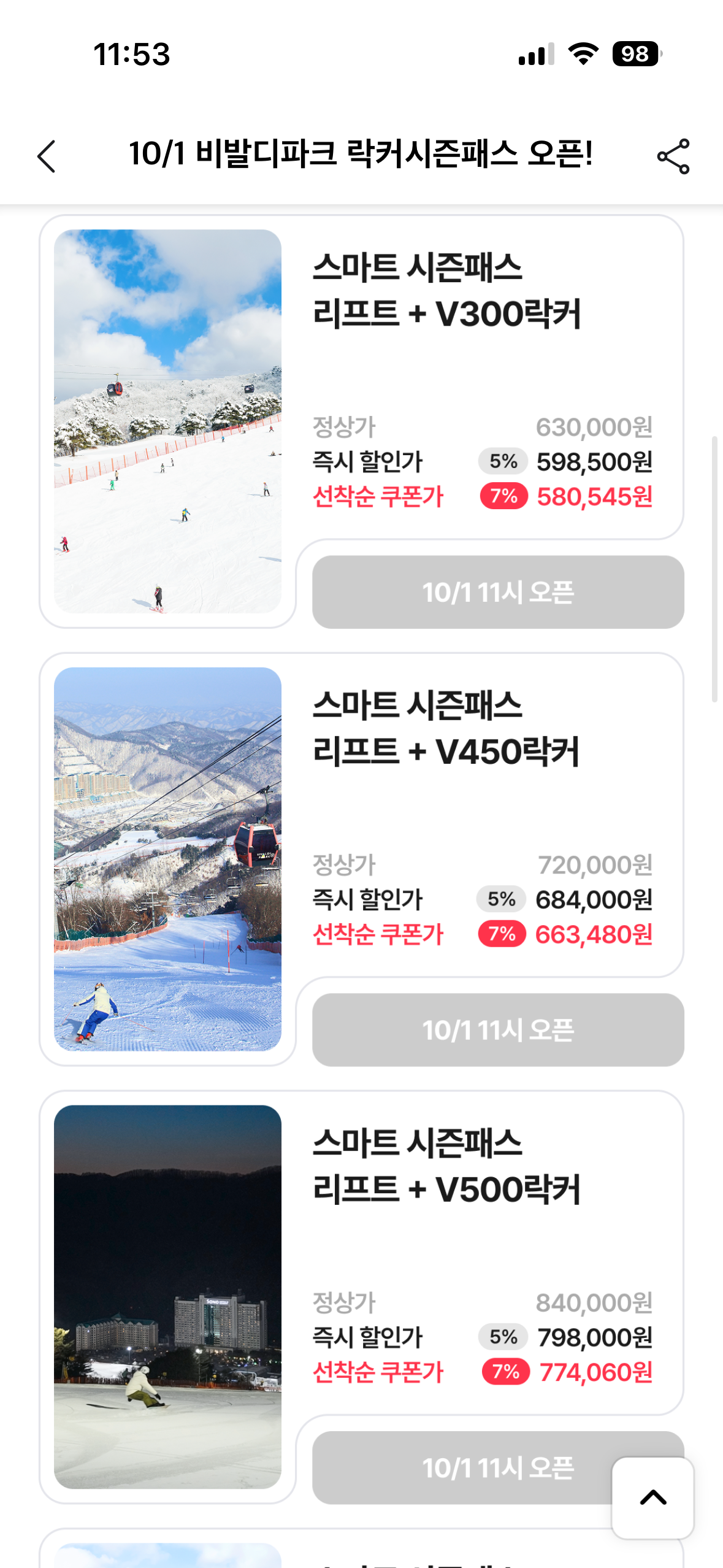The width and height of the screenshot is (723, 1568).
Task: Open the 리프트 + V300락커 pass card
Action: pos(446,291)
